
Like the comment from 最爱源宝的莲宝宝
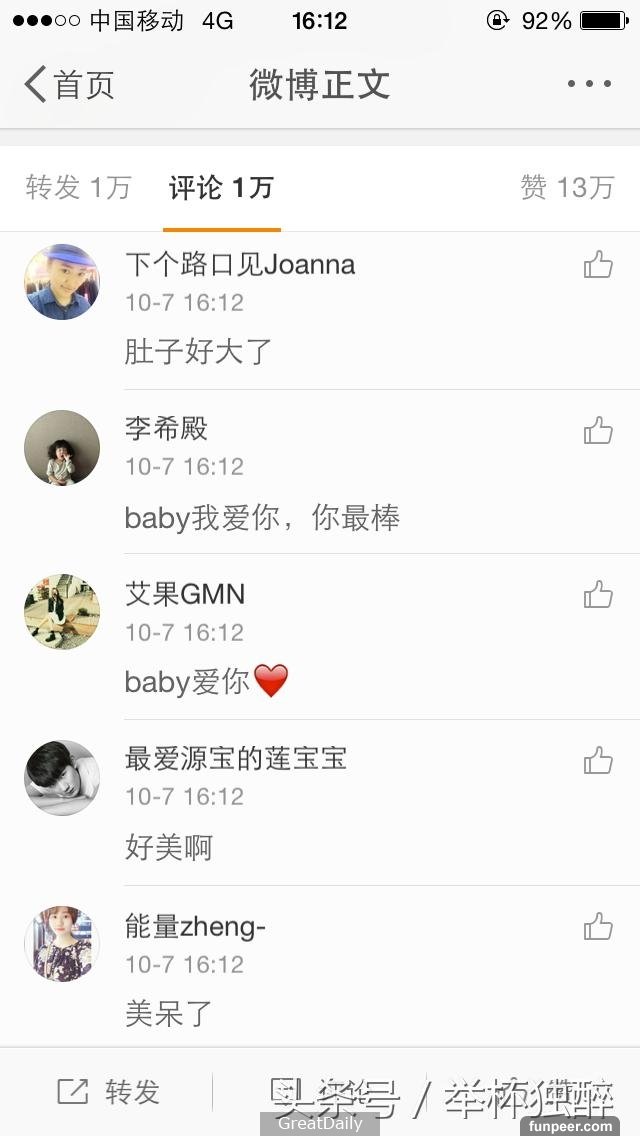click(598, 761)
